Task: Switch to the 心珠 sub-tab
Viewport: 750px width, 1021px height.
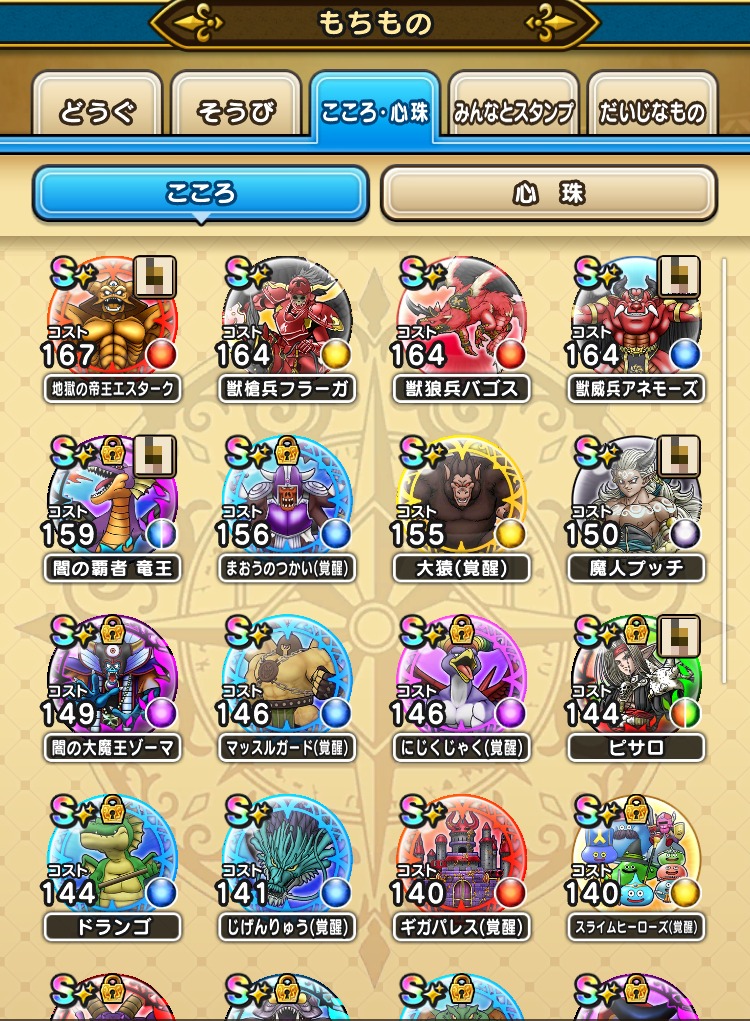Action: [548, 193]
